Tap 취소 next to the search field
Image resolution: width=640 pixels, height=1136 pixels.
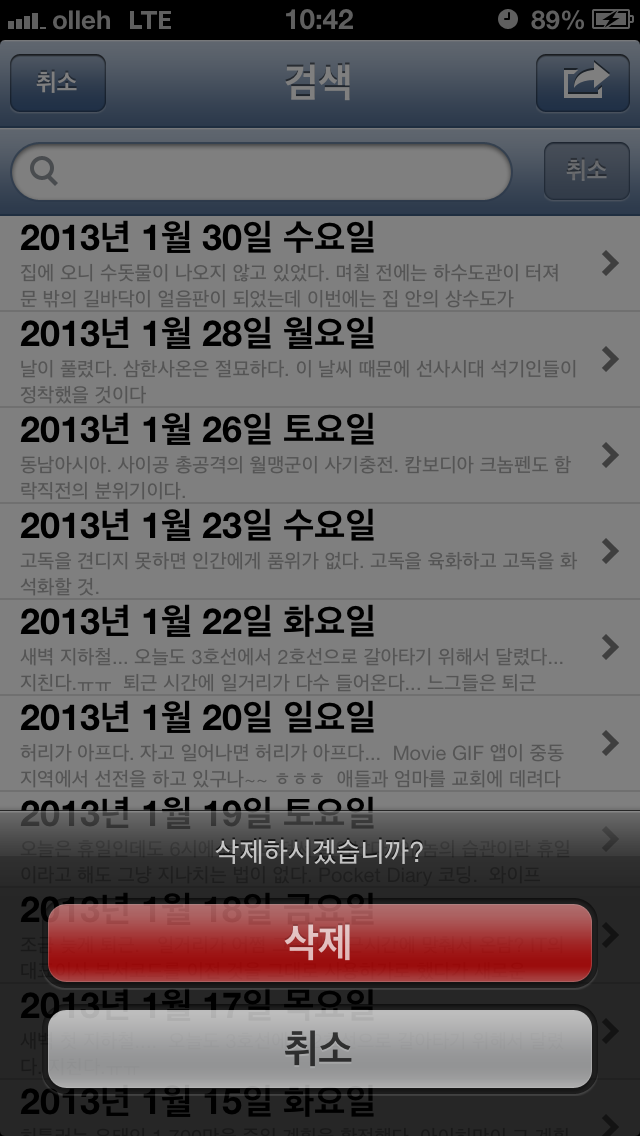coord(586,171)
